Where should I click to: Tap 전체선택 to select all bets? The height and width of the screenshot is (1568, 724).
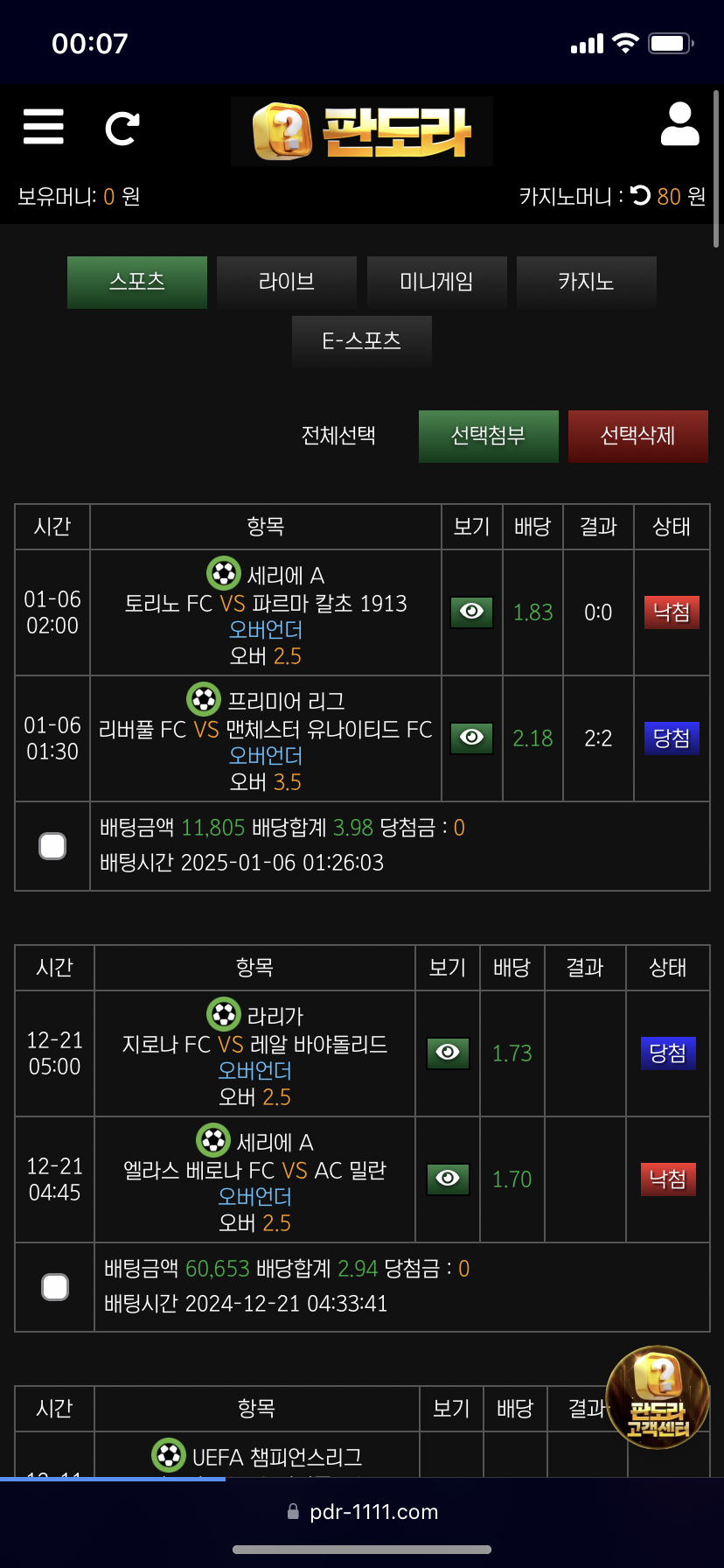(x=338, y=436)
